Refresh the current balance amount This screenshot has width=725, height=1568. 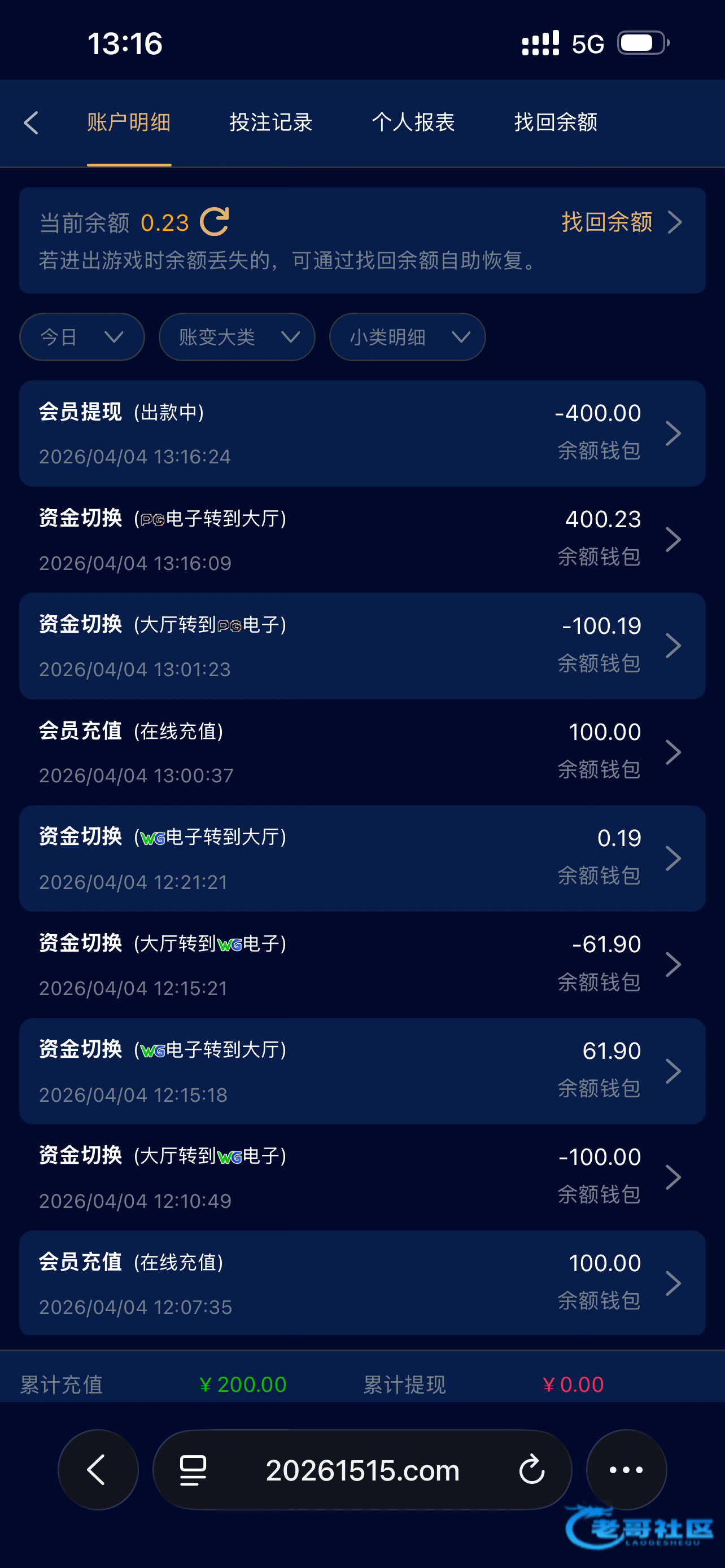coord(214,222)
